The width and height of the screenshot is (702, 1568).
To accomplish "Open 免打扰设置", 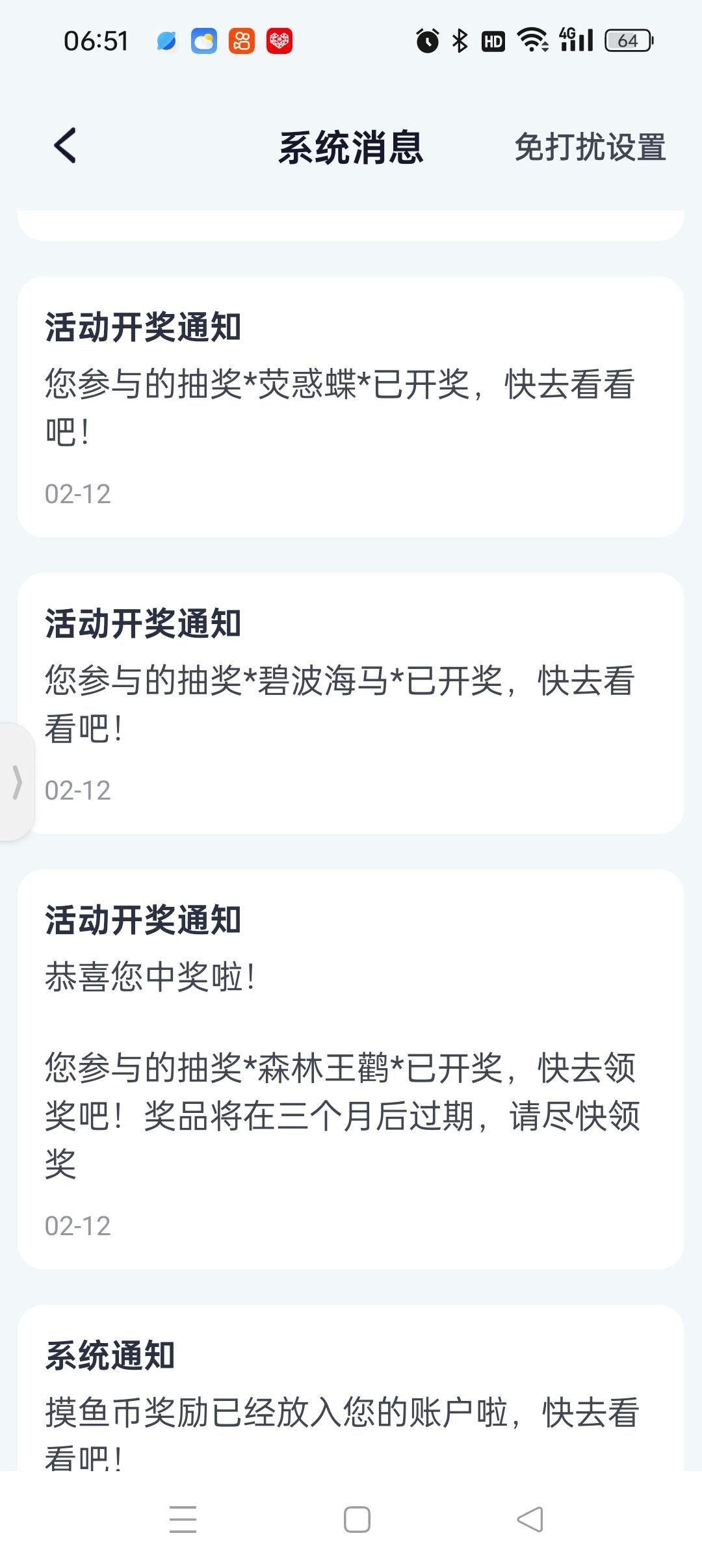I will point(590,147).
